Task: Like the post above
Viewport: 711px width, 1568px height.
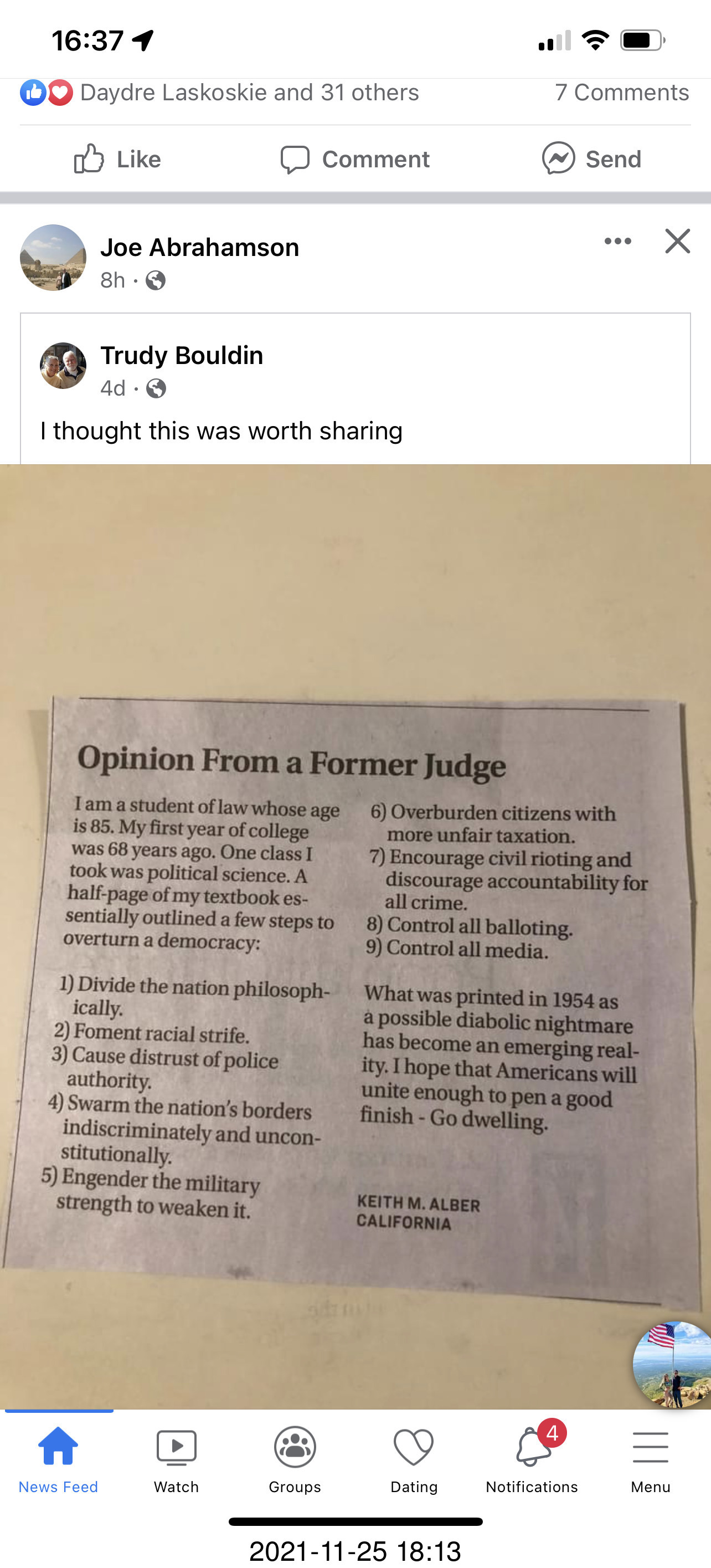Action: coord(117,159)
